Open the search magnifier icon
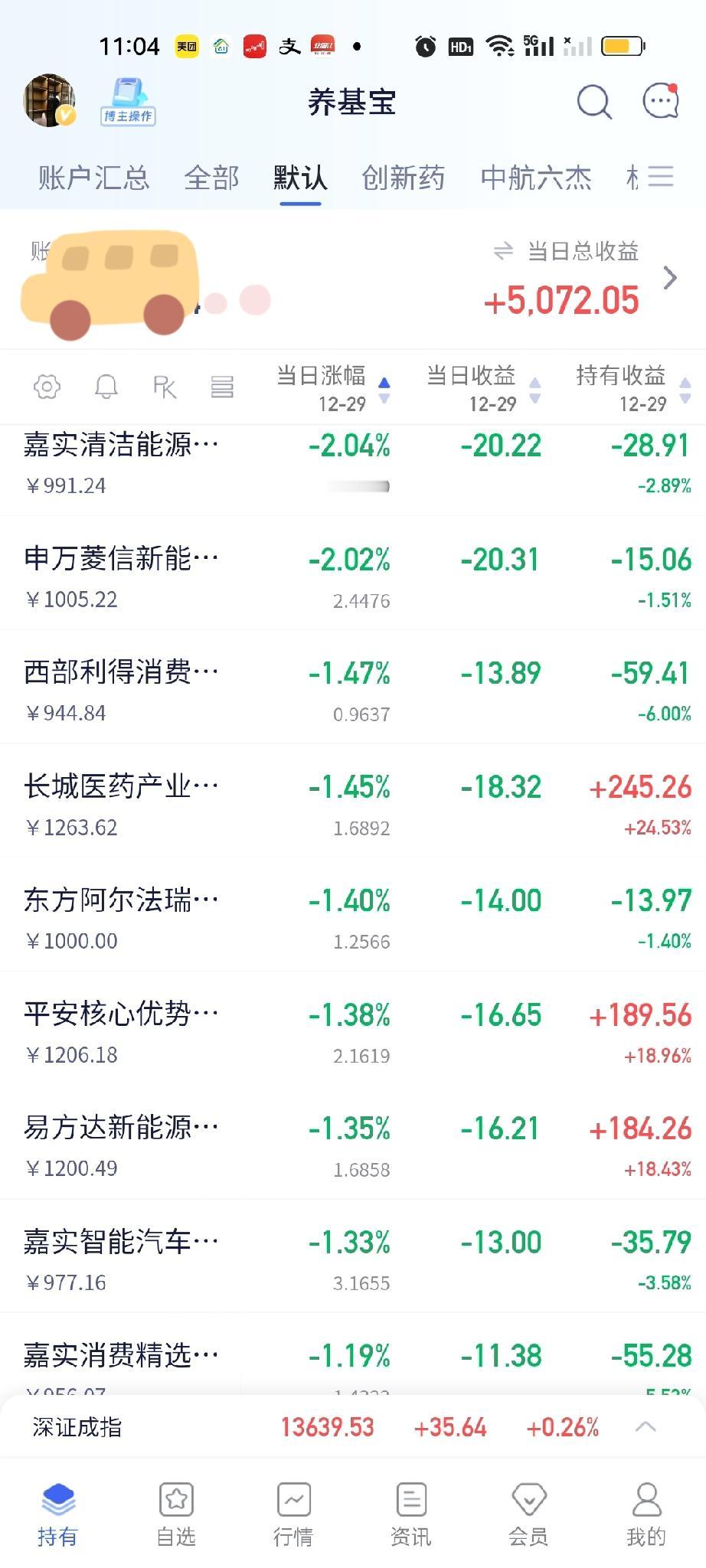The width and height of the screenshot is (706, 1568). pos(593,102)
